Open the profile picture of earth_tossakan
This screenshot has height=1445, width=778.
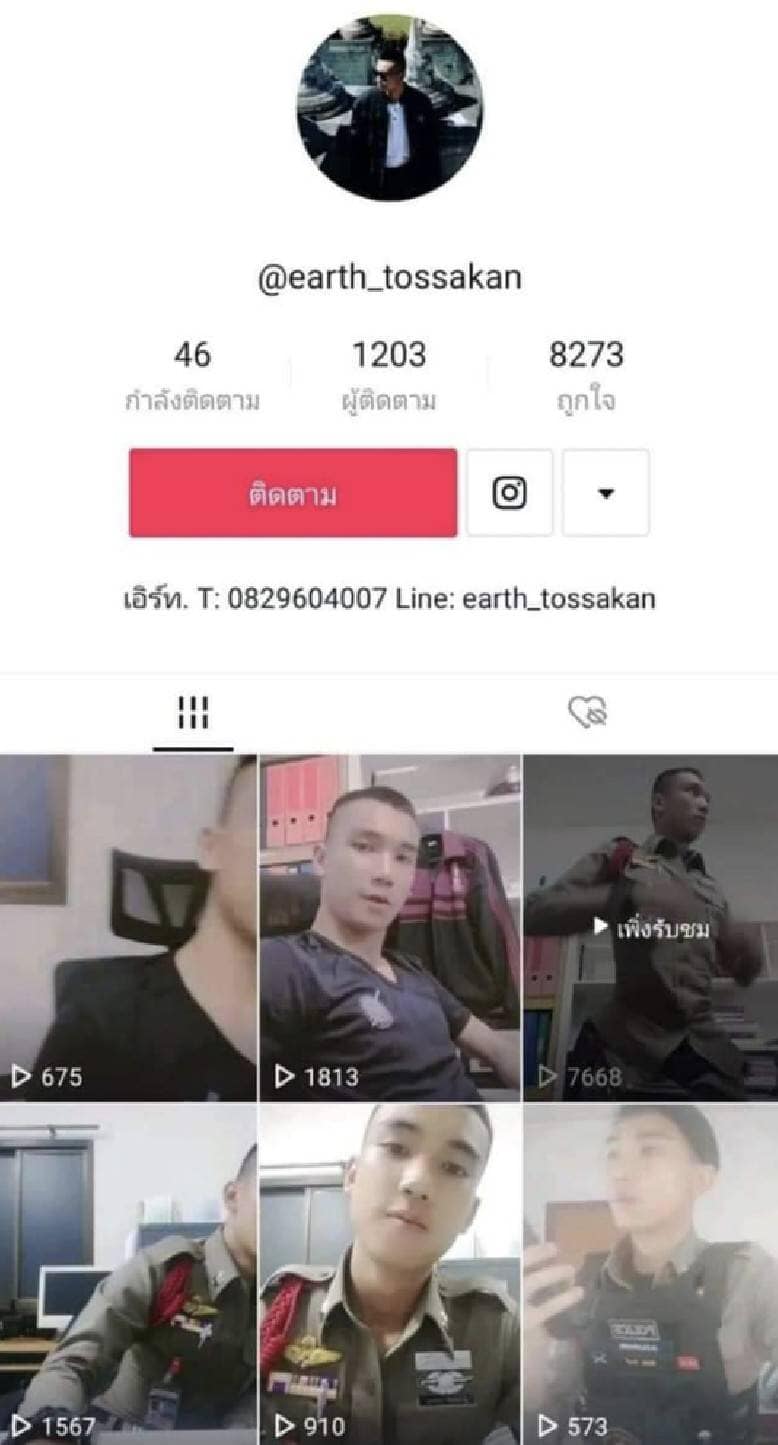[x=389, y=108]
